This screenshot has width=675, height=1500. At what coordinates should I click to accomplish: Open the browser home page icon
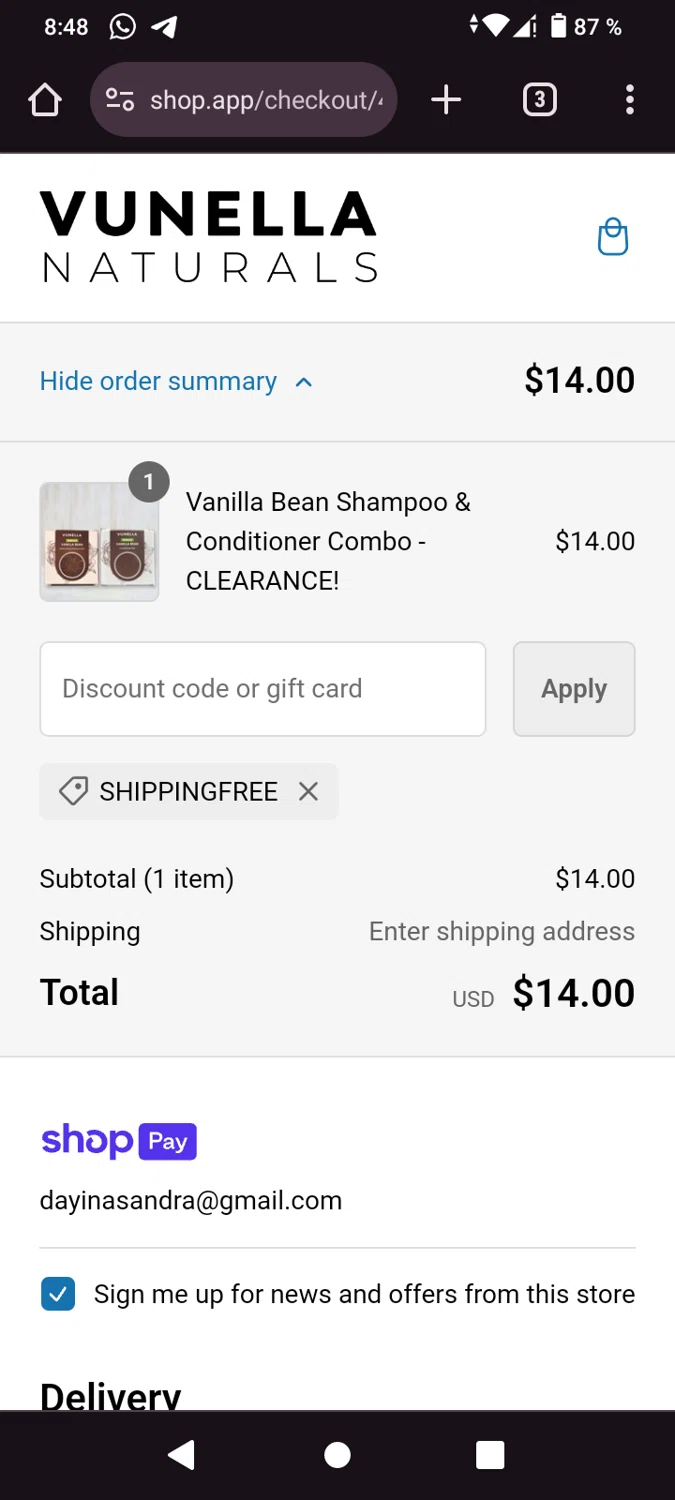click(45, 100)
